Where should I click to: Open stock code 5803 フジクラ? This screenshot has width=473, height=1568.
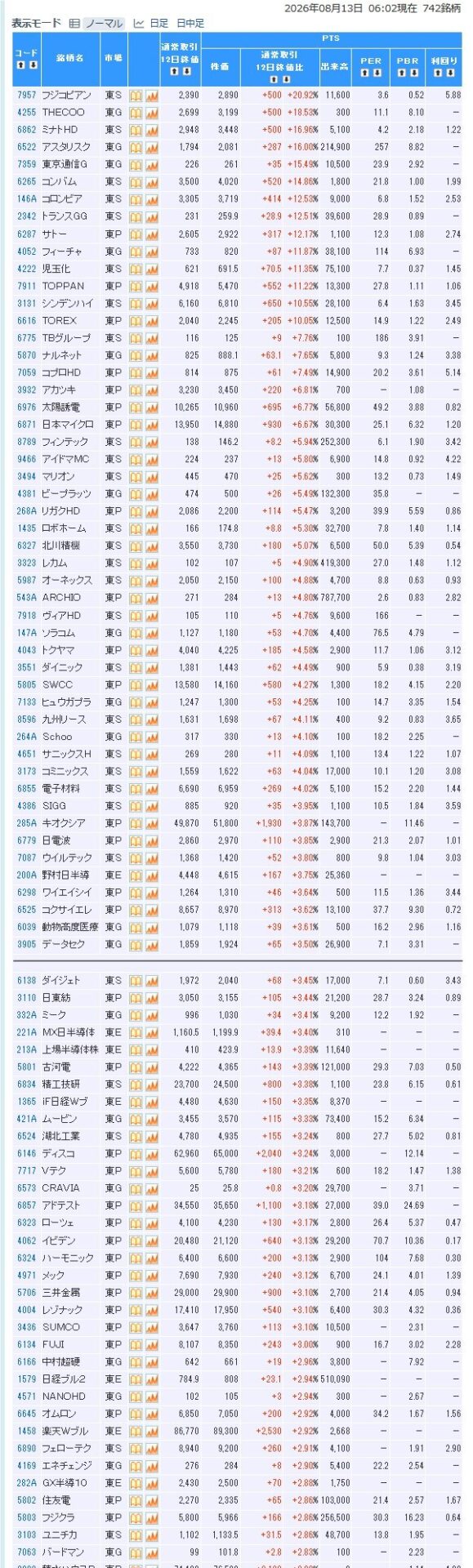27,1517
